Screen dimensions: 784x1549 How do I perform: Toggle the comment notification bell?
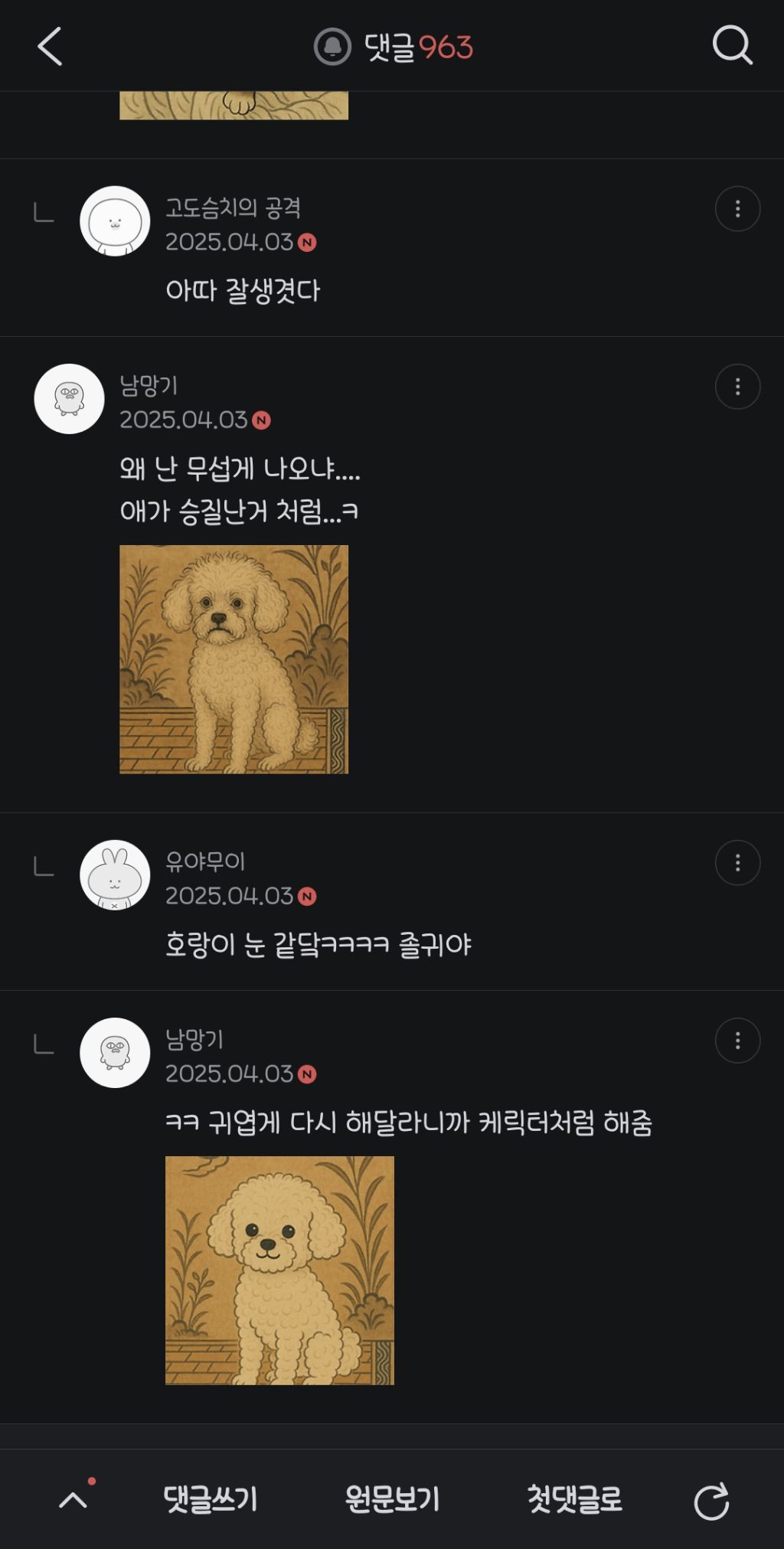click(x=332, y=47)
